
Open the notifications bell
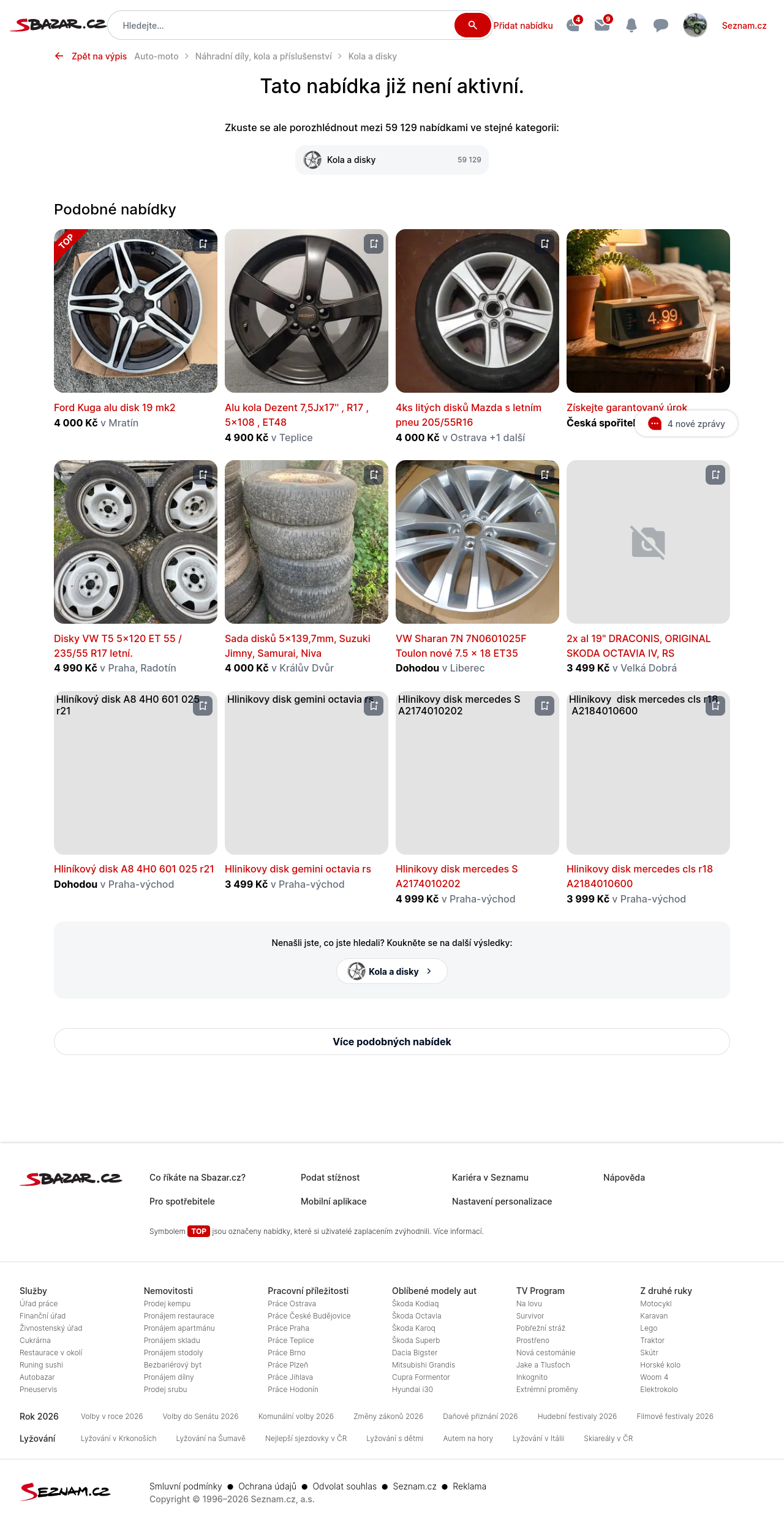(631, 25)
